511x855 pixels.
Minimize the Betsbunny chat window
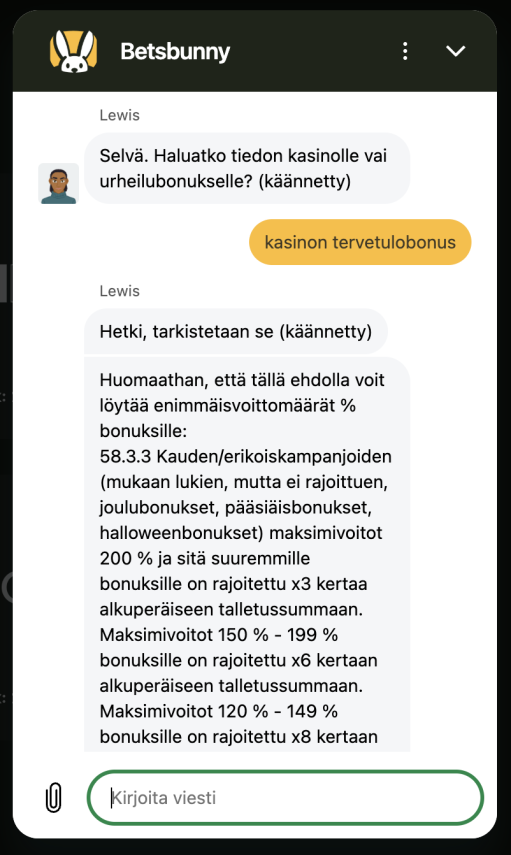(x=455, y=51)
